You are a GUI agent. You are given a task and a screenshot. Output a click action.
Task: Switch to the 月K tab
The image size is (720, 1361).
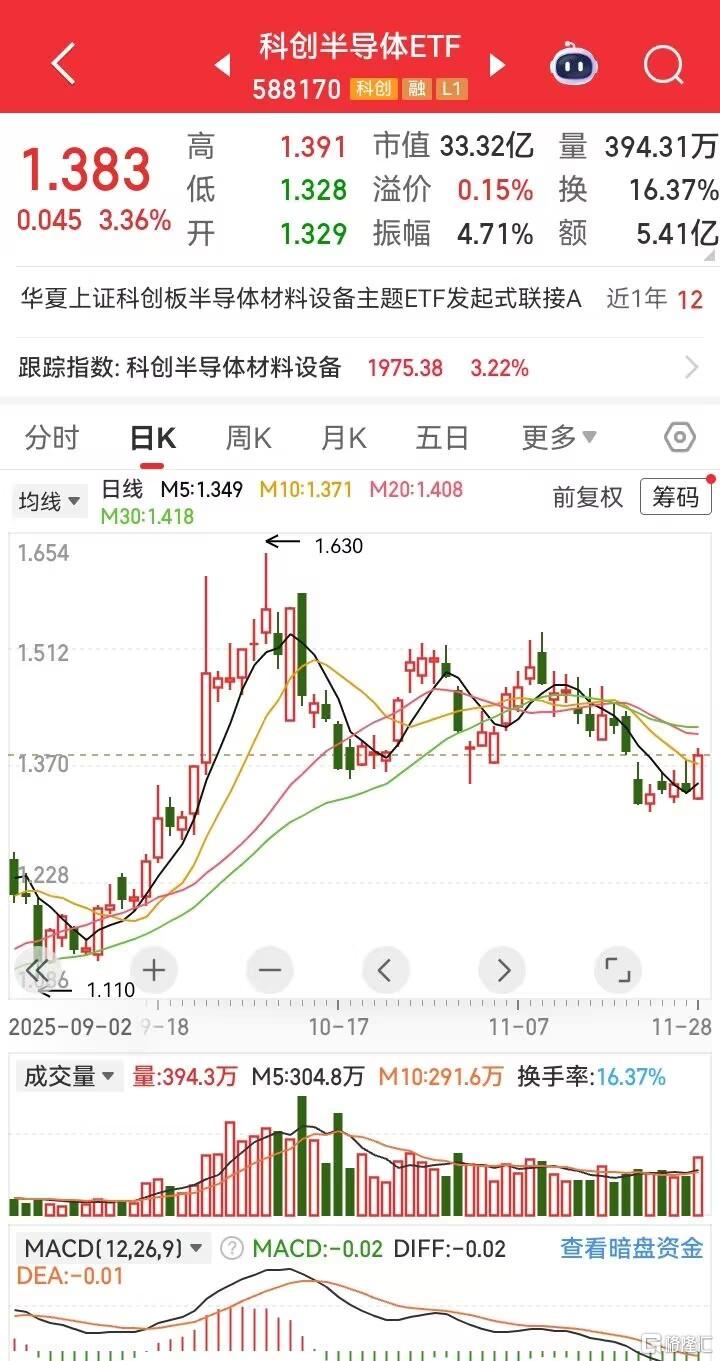pos(343,438)
